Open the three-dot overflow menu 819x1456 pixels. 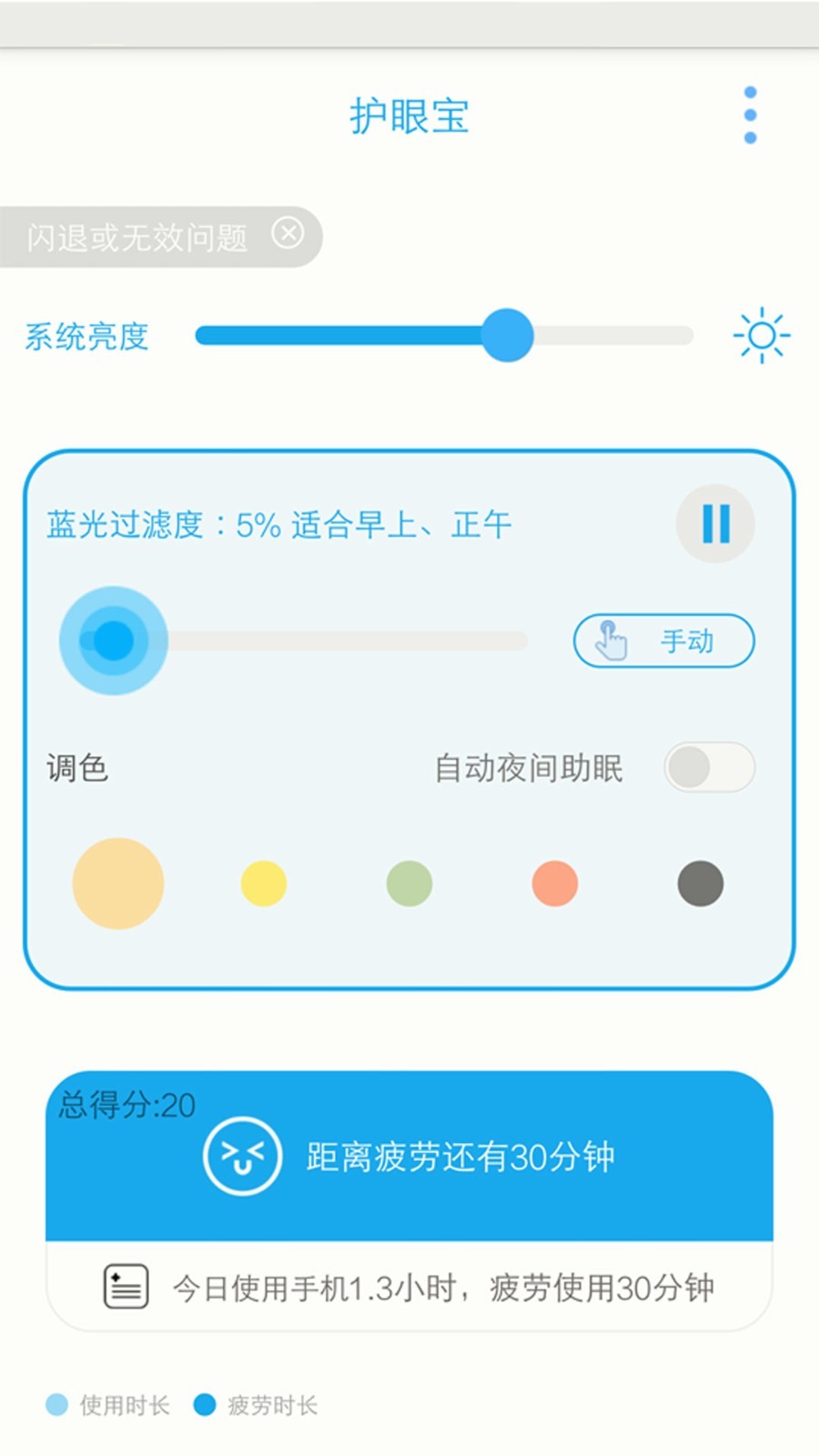coord(749,114)
